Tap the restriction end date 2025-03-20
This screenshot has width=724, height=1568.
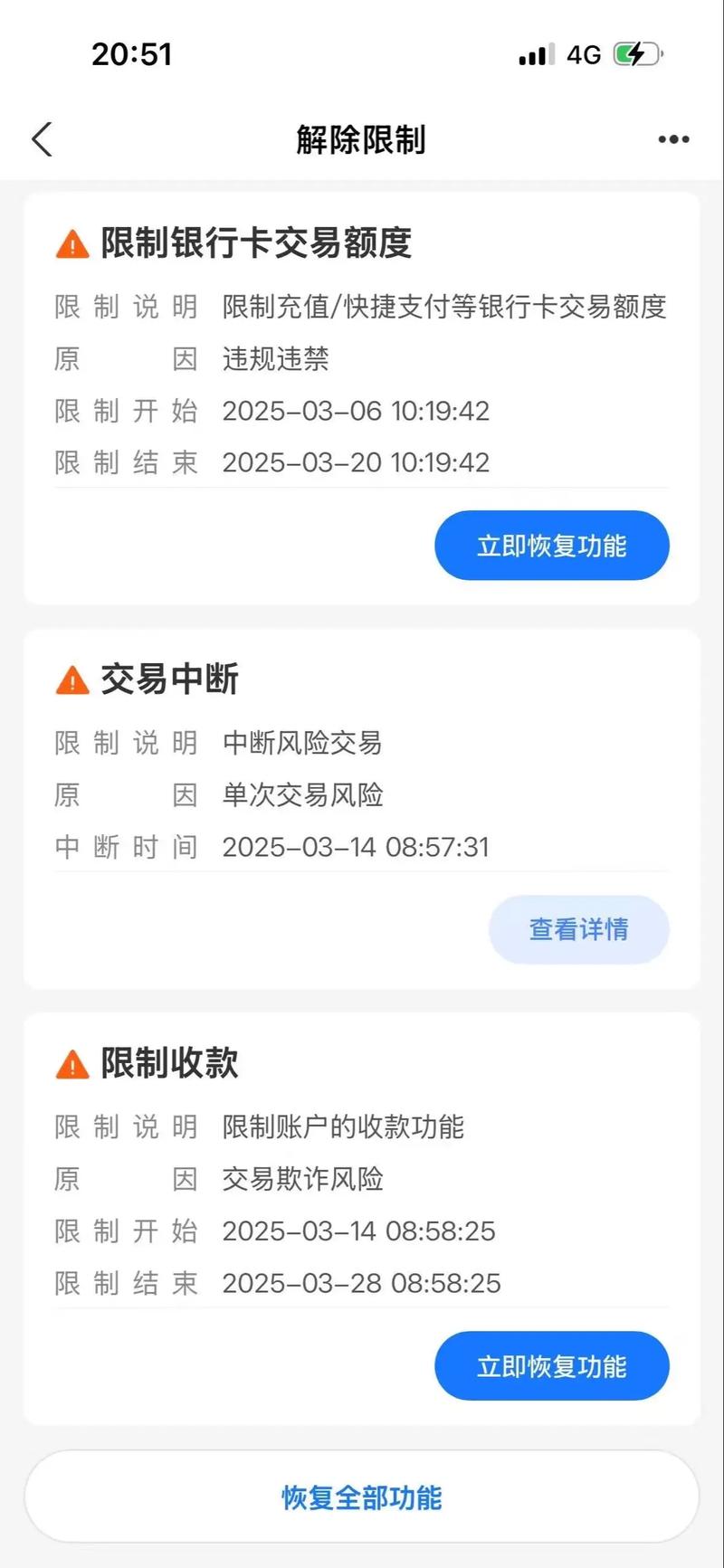[x=356, y=461]
